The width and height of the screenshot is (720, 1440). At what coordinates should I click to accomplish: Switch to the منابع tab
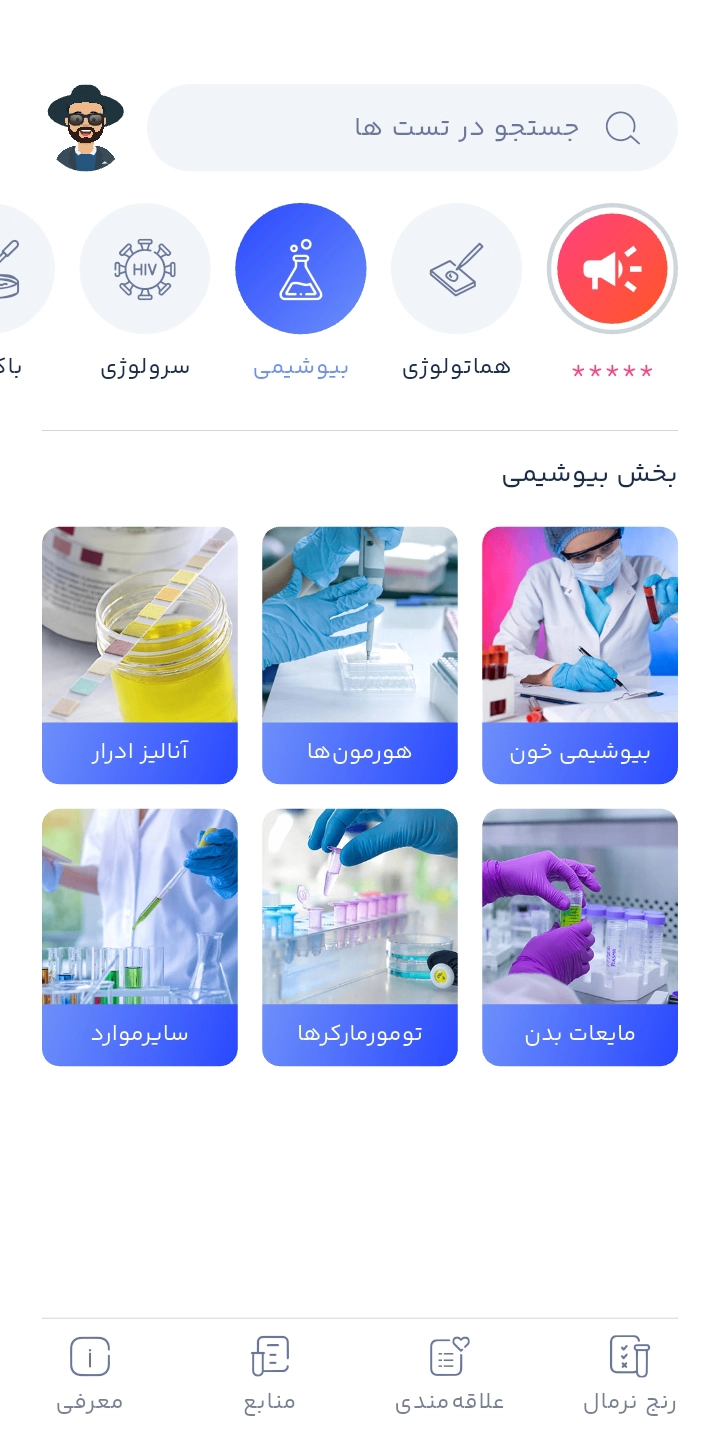270,1375
